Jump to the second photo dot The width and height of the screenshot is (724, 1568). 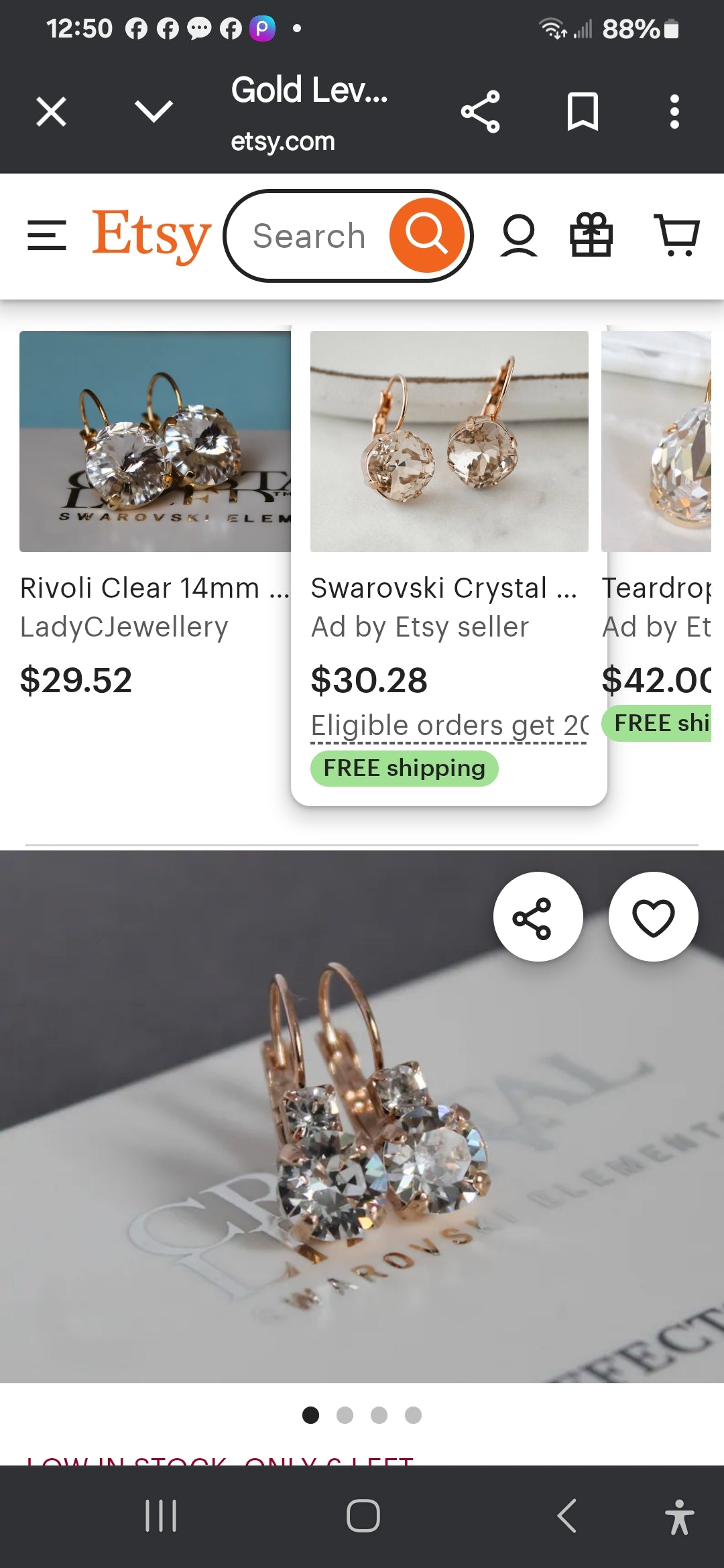[x=345, y=1415]
